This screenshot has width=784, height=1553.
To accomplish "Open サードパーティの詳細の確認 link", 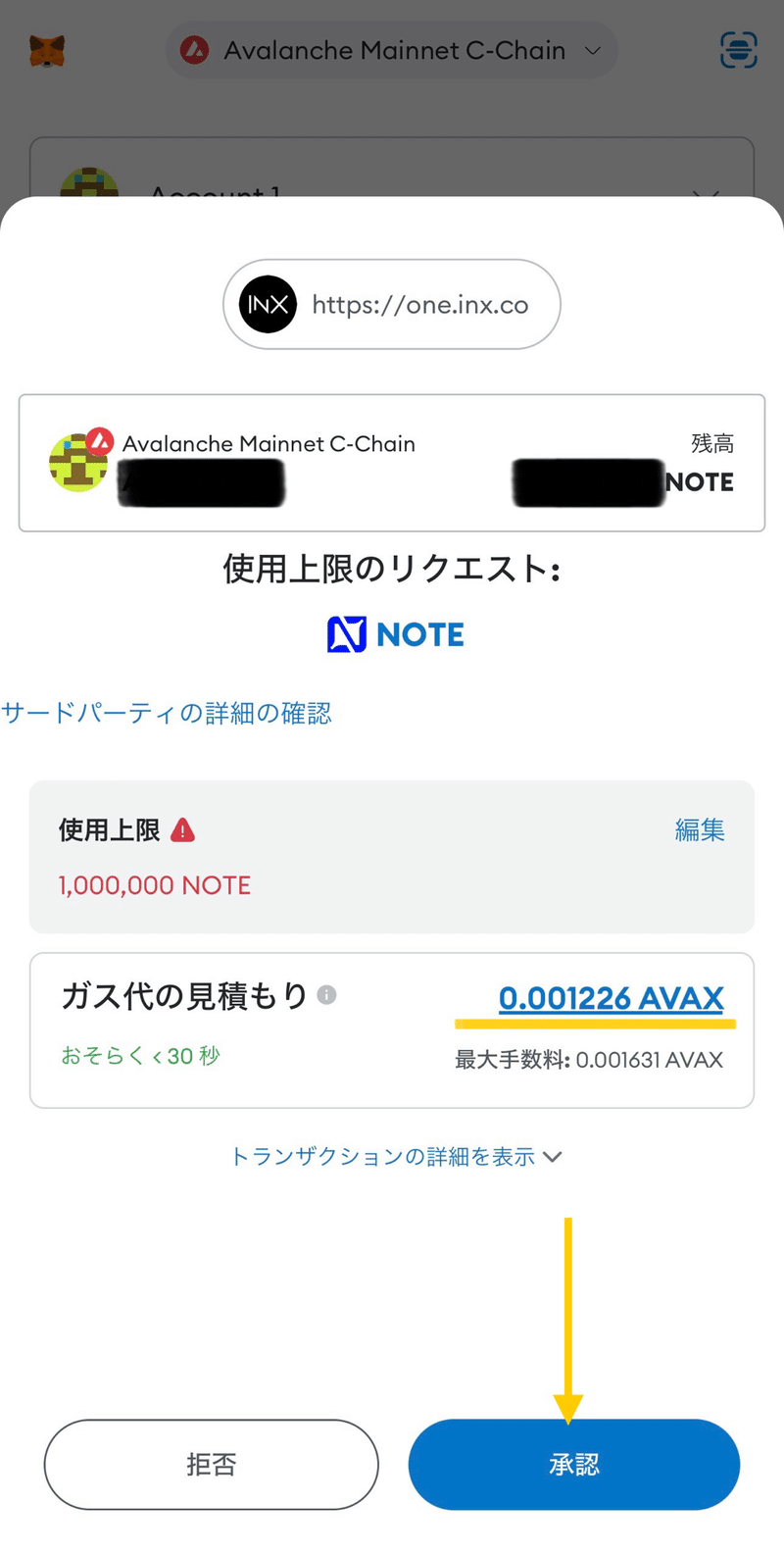I will [x=167, y=715].
